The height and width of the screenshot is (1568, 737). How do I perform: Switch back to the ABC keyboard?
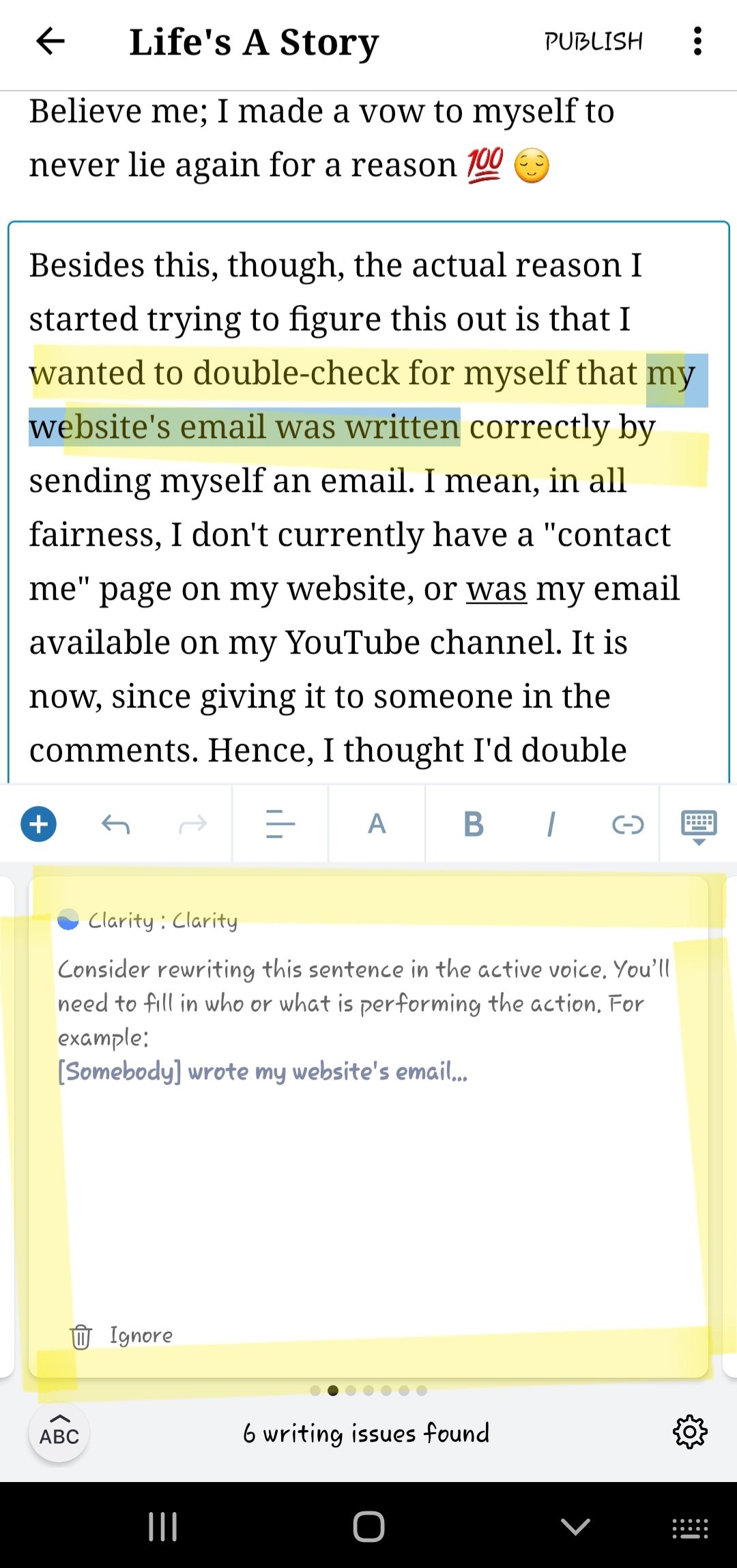coord(59,1433)
